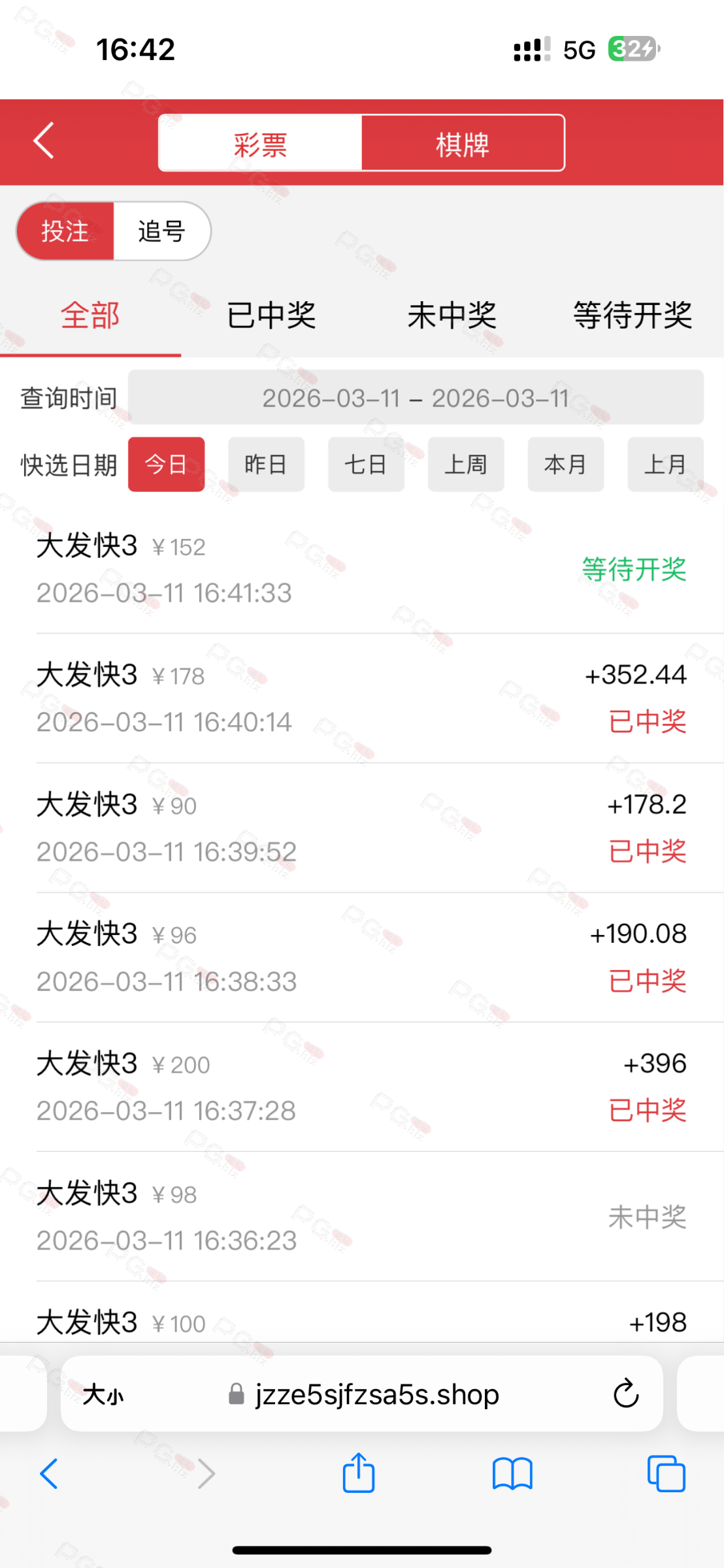
Task: Open the 未中奖 tab
Action: [x=452, y=316]
